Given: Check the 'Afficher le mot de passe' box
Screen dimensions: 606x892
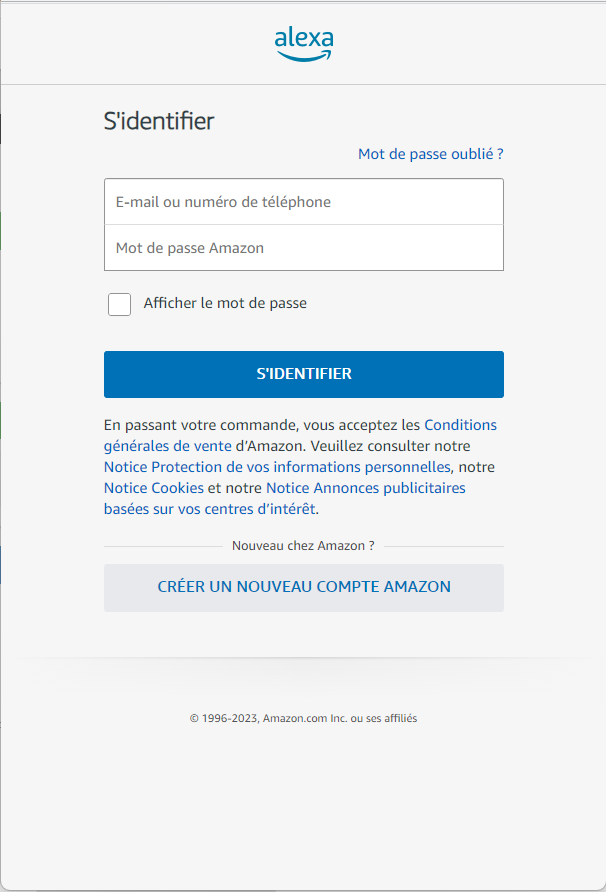Looking at the screenshot, I should (x=120, y=304).
